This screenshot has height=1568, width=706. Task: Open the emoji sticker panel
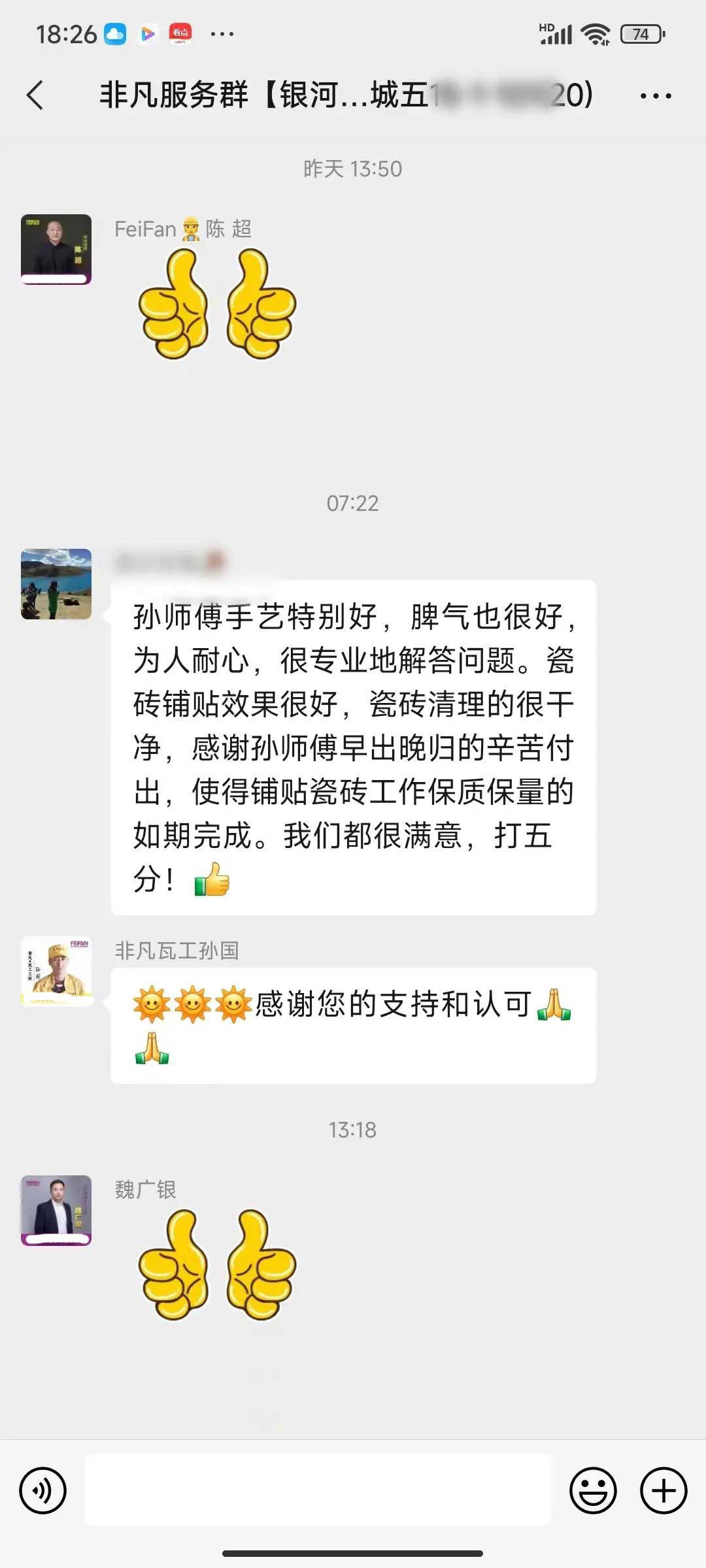point(593,1490)
